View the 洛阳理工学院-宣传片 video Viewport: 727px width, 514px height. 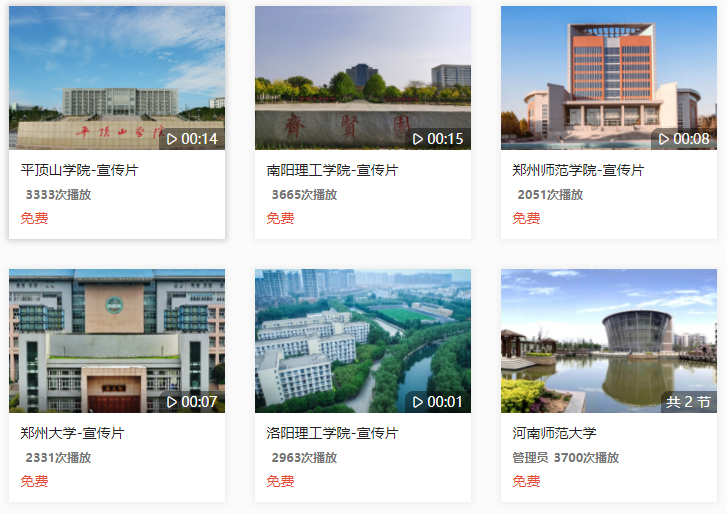[x=362, y=342]
